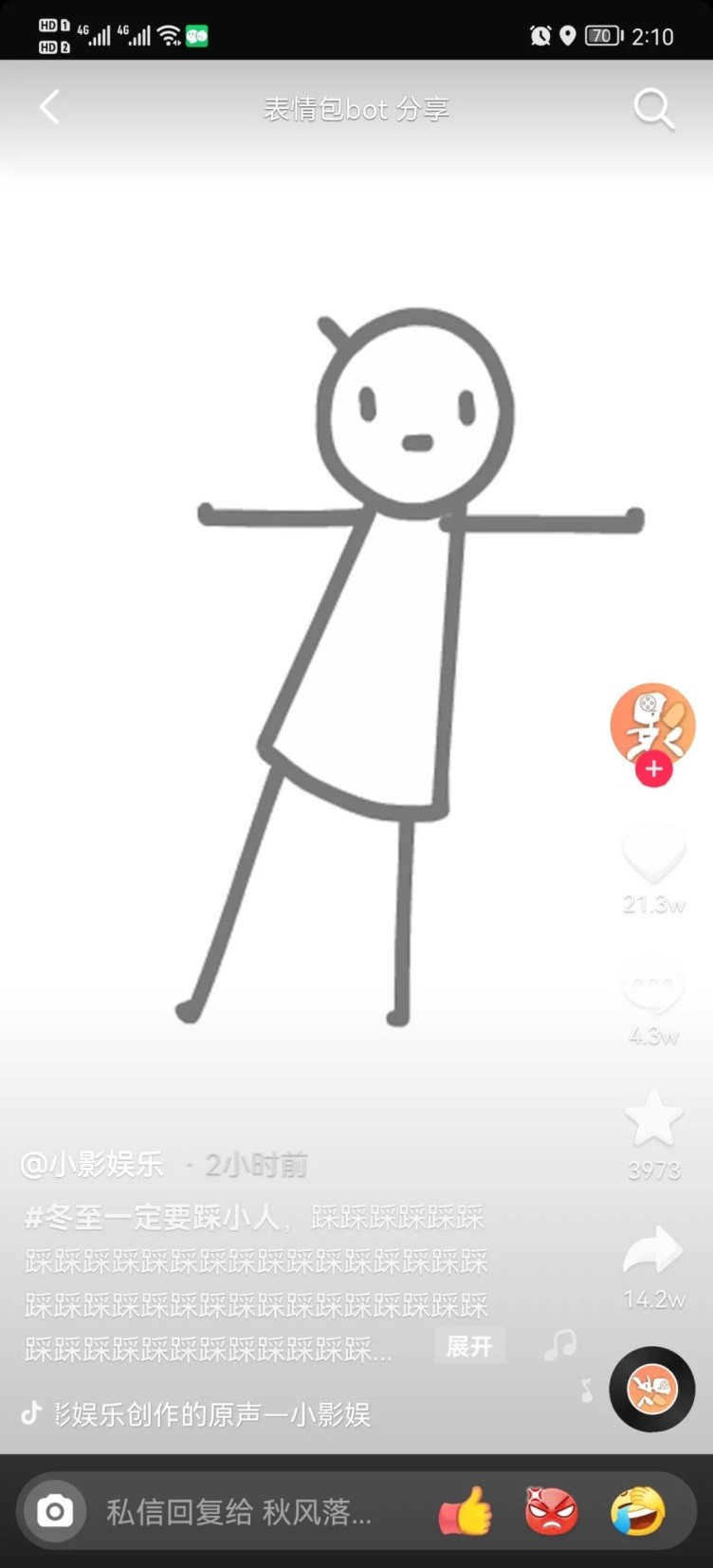Viewport: 713px width, 1568px height.
Task: Send the laughing-crying emoji reply
Action: point(638,1511)
